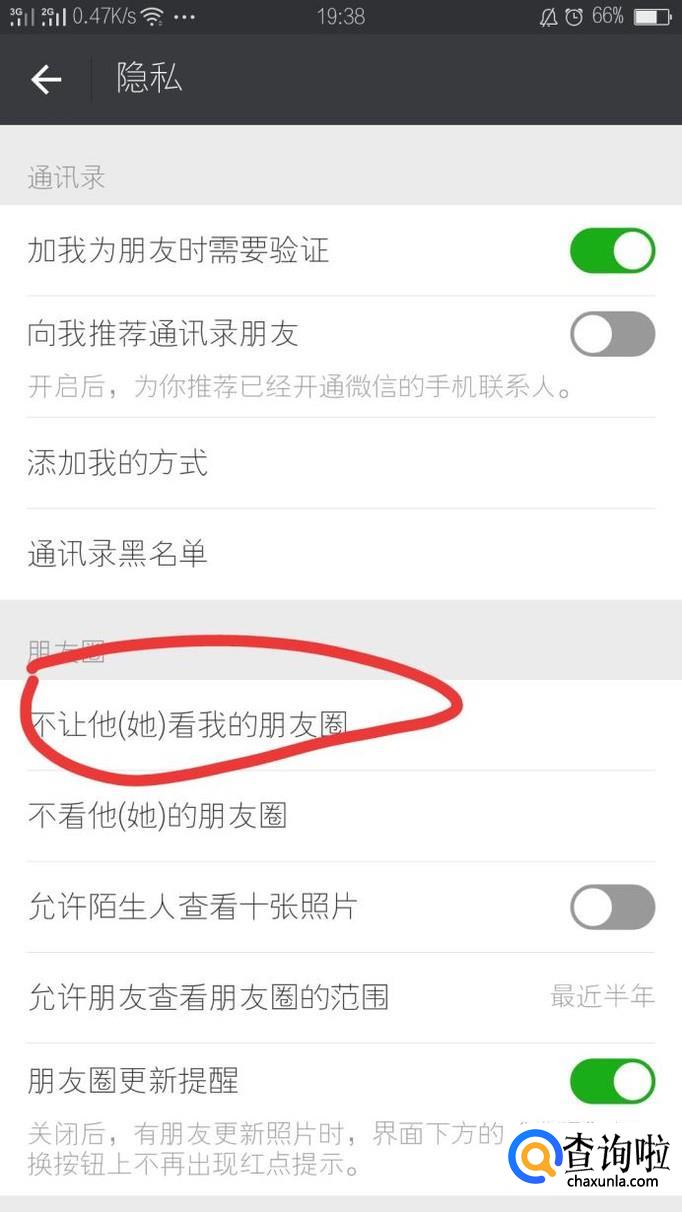Disable 朋友圈更新提醒 switch
682x1212 pixels.
click(612, 1082)
